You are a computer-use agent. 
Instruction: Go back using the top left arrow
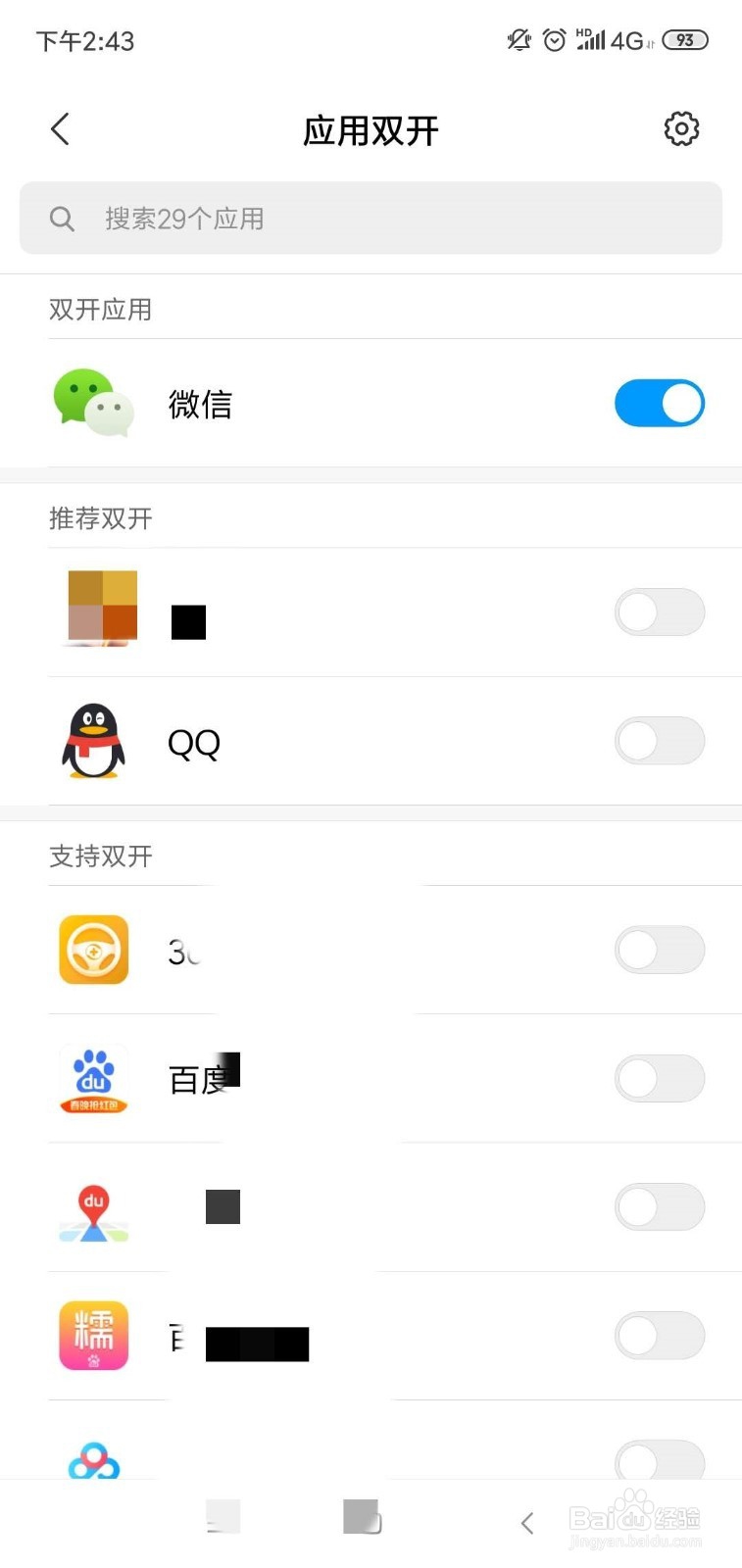pyautogui.click(x=59, y=128)
